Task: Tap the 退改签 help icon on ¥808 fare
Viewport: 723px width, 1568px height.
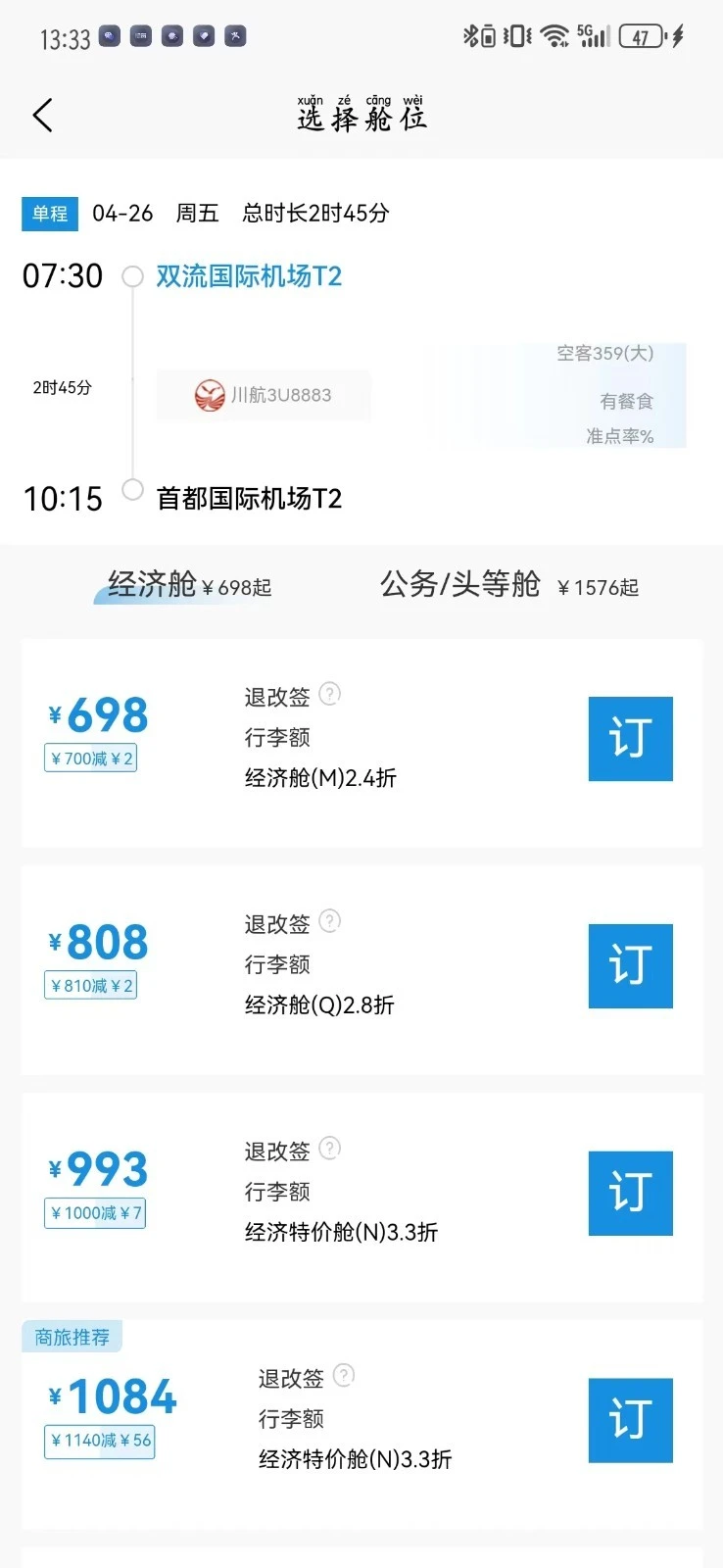Action: pos(329,920)
